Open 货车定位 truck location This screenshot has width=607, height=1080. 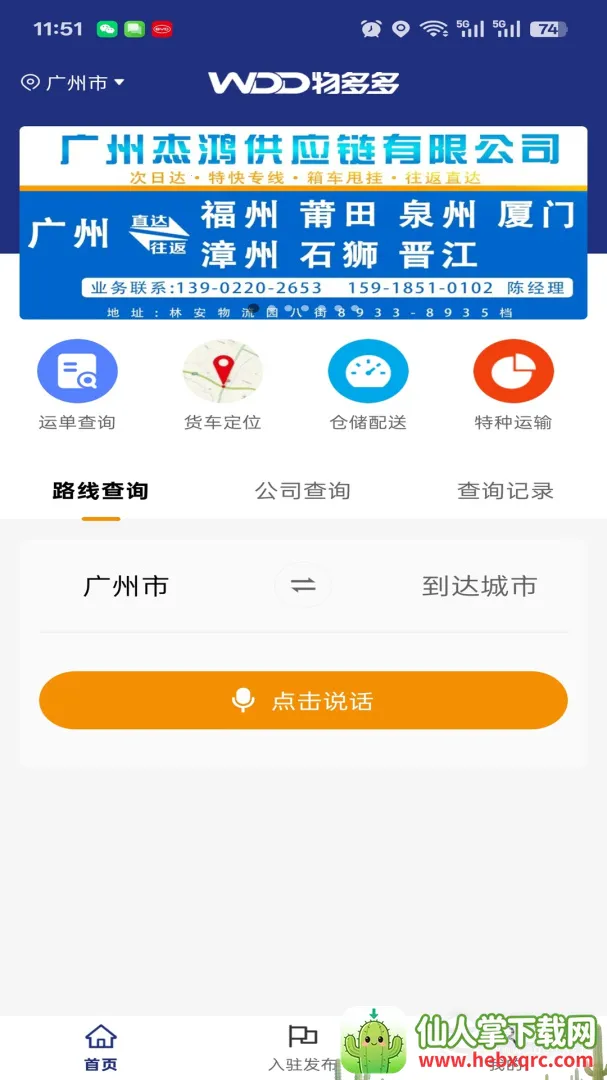tap(222, 385)
